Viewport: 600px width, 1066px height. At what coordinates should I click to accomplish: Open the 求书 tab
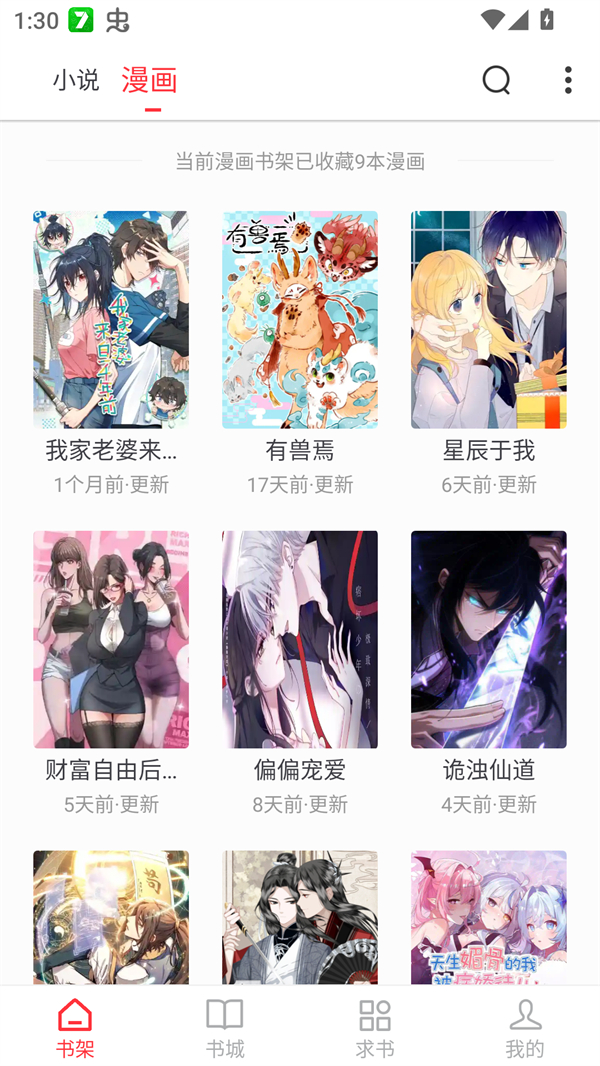(x=375, y=1028)
